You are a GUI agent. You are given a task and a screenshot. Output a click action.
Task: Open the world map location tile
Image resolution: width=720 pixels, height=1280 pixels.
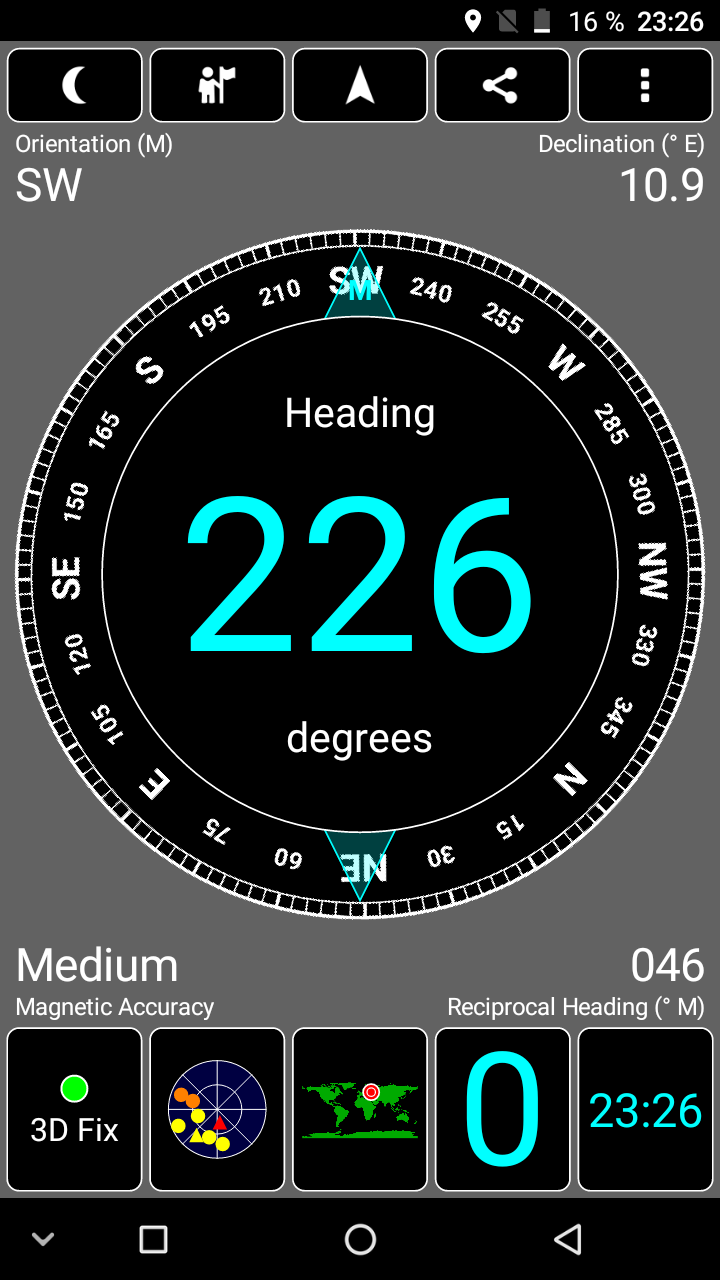360,1110
